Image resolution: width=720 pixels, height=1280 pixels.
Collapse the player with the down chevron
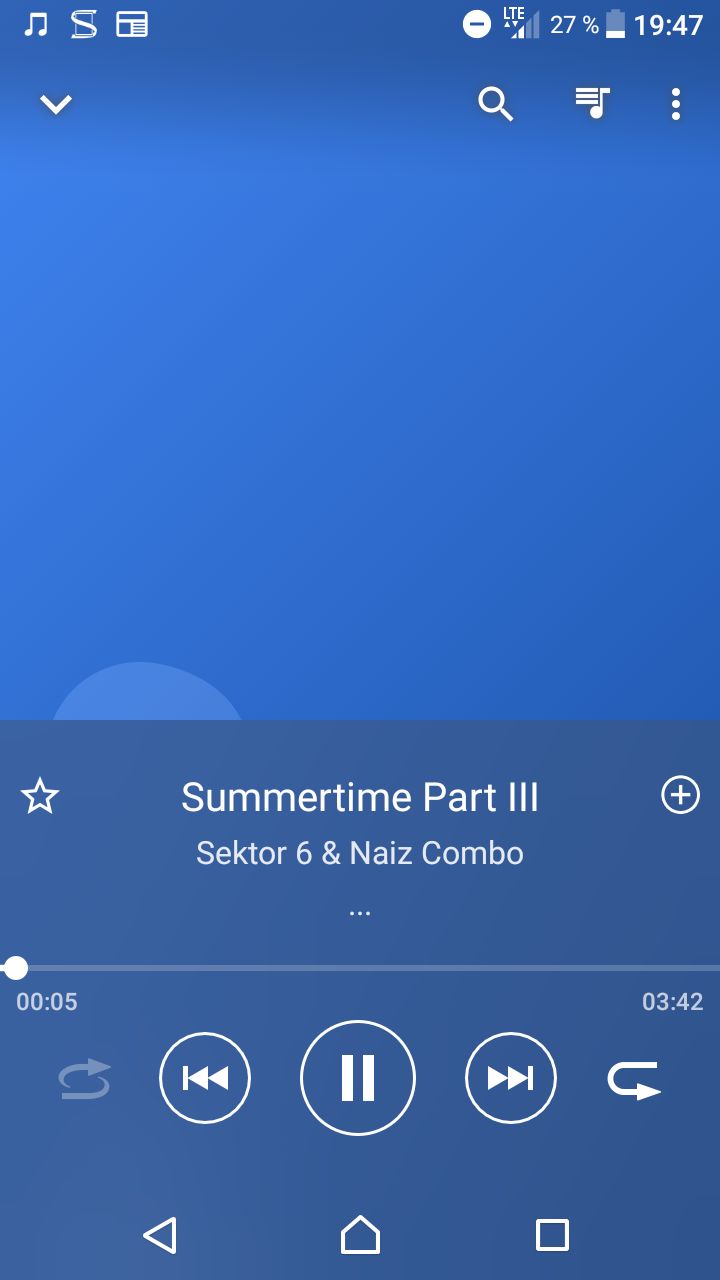coord(56,104)
